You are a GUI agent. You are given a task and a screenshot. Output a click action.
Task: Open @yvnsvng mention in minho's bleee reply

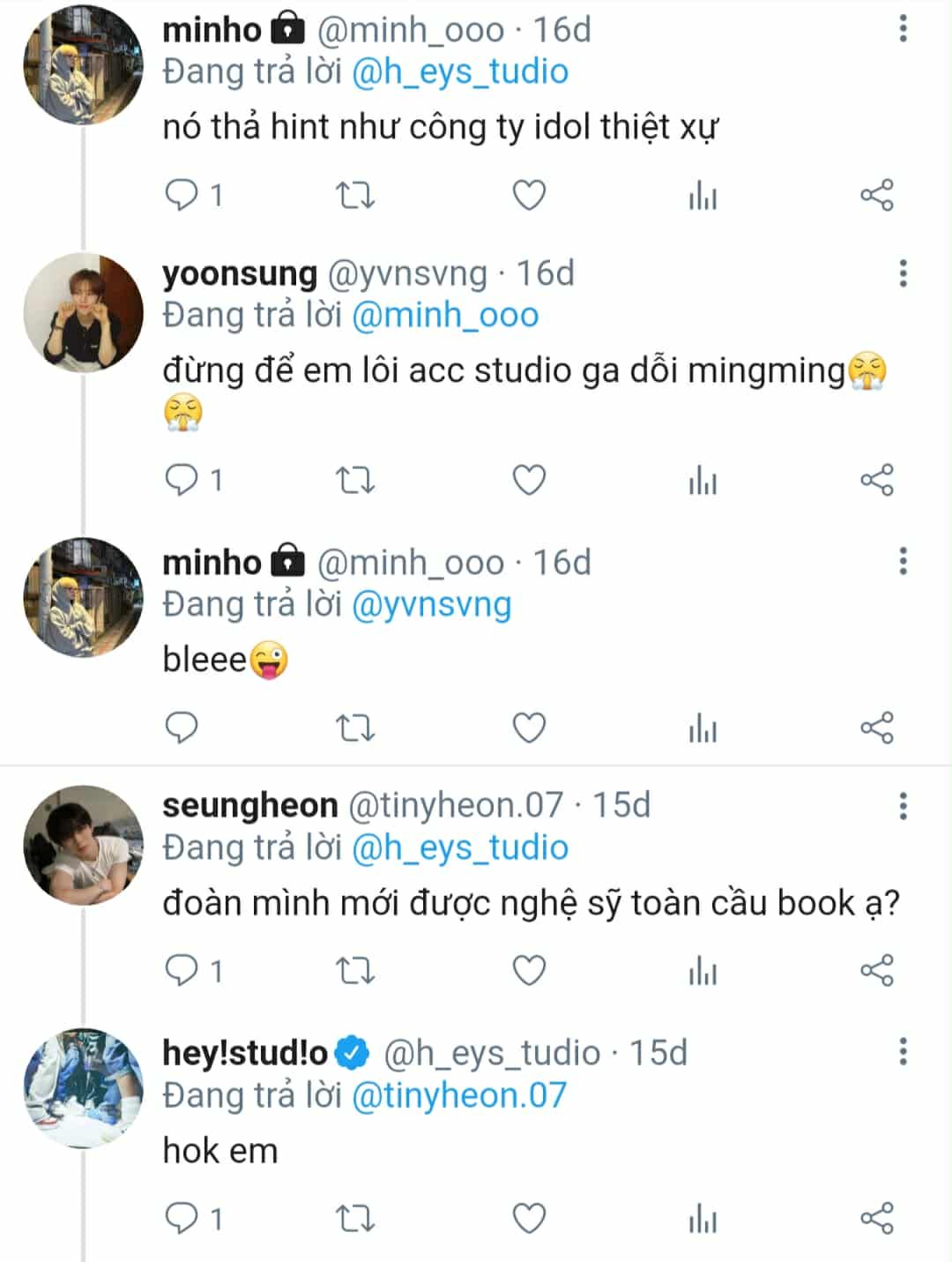pyautogui.click(x=431, y=605)
